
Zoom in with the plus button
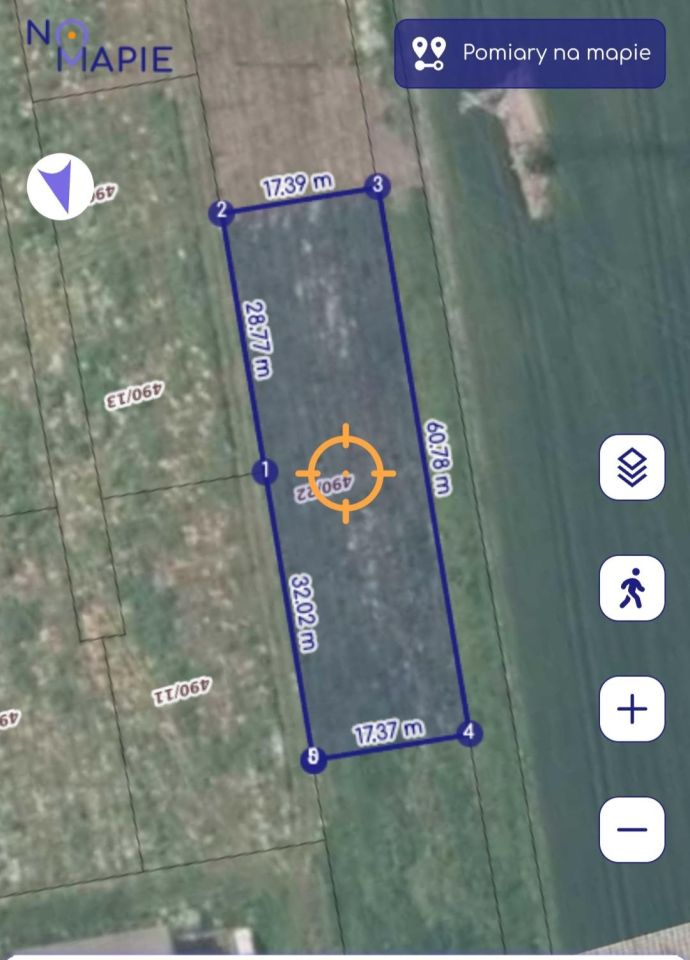[x=632, y=709]
